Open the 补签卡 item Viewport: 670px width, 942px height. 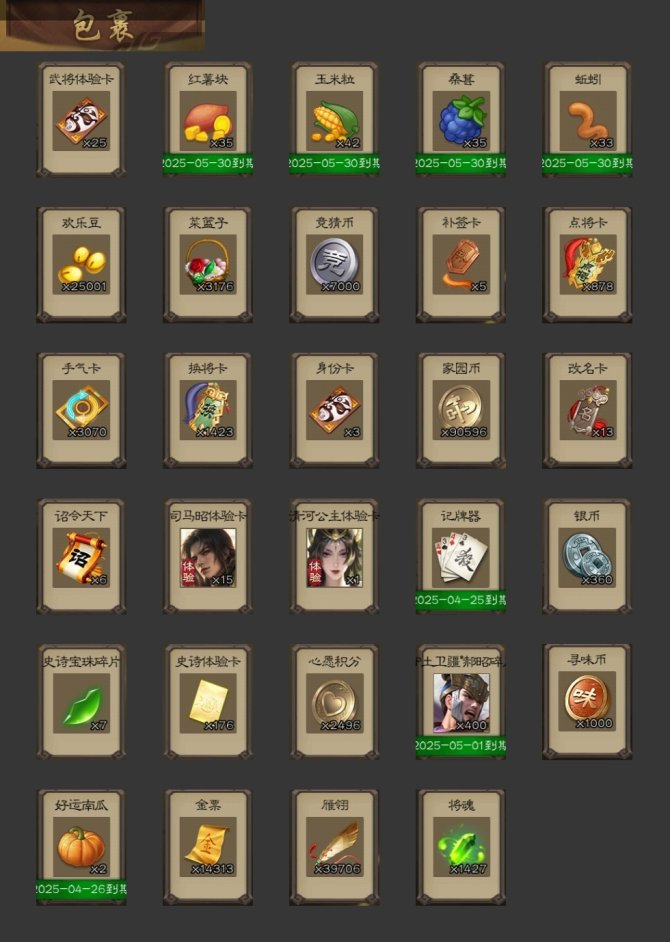(x=461, y=265)
